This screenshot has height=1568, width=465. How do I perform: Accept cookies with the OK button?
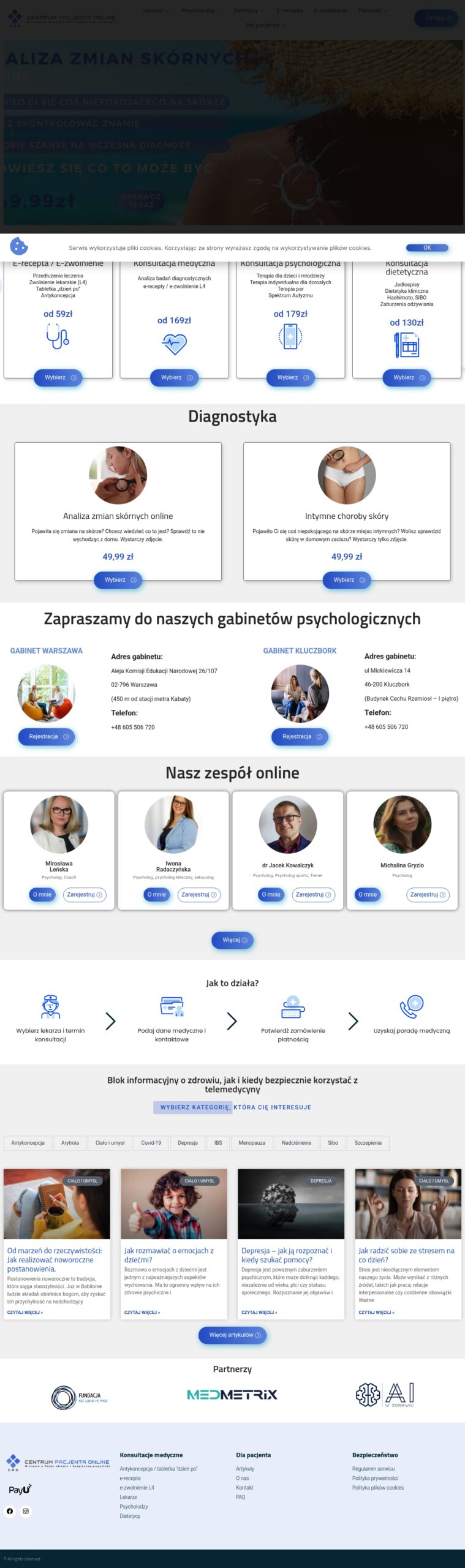pyautogui.click(x=427, y=248)
